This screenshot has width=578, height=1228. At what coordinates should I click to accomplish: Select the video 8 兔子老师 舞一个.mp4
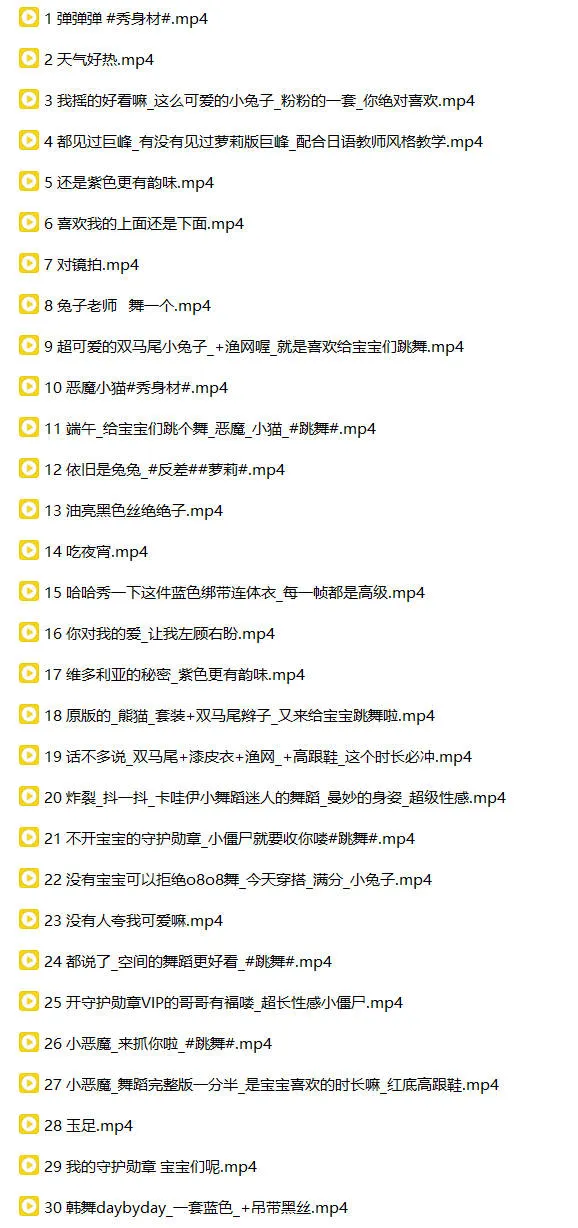(128, 305)
